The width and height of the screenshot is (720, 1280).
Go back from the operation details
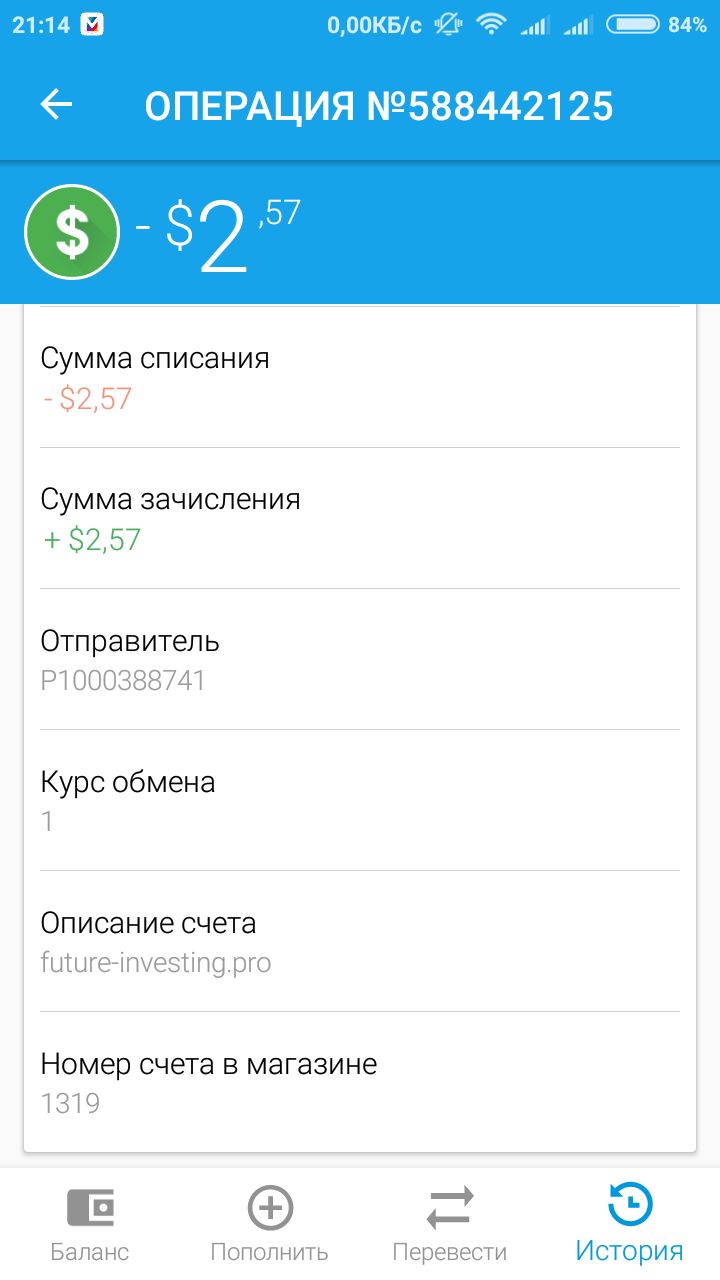tap(56, 105)
